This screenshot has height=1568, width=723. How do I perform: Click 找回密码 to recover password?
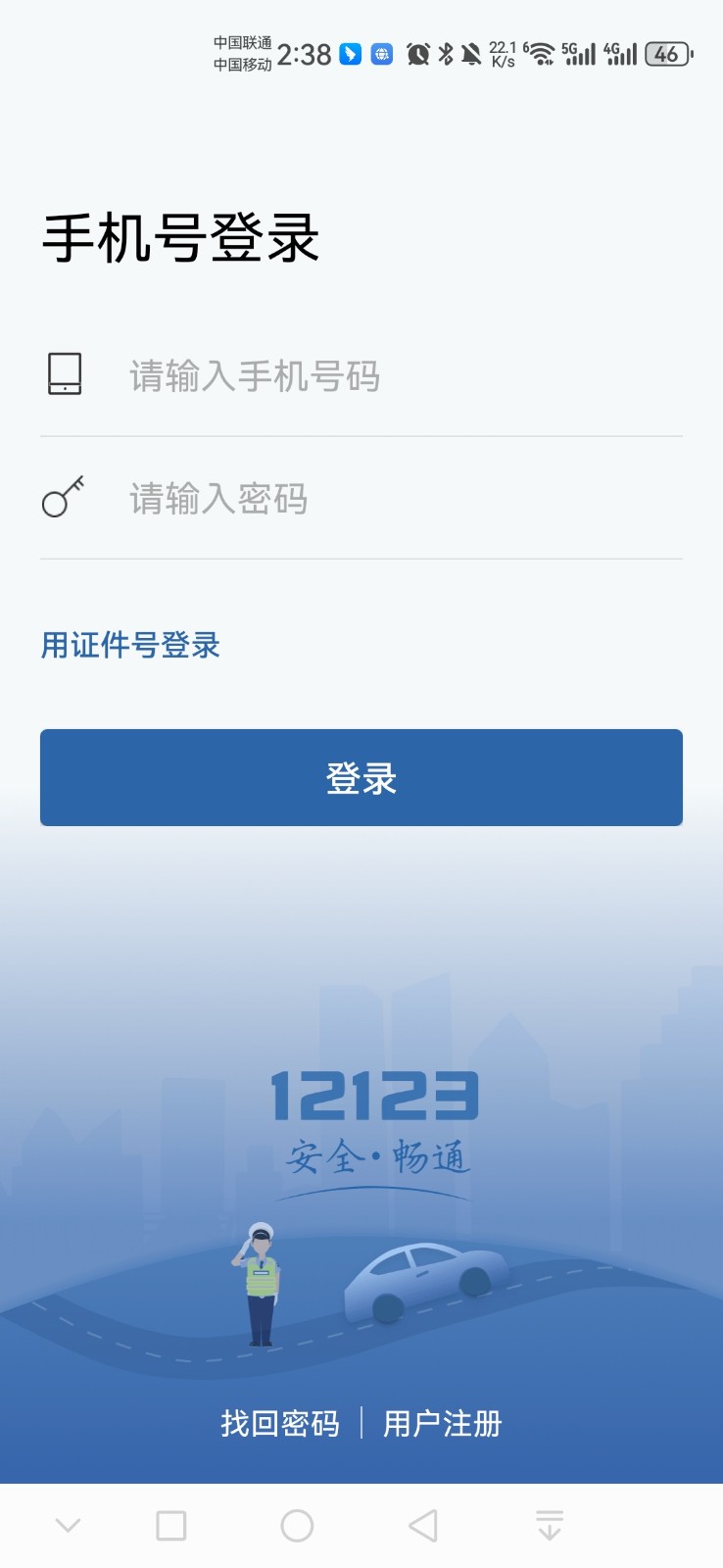[280, 1423]
